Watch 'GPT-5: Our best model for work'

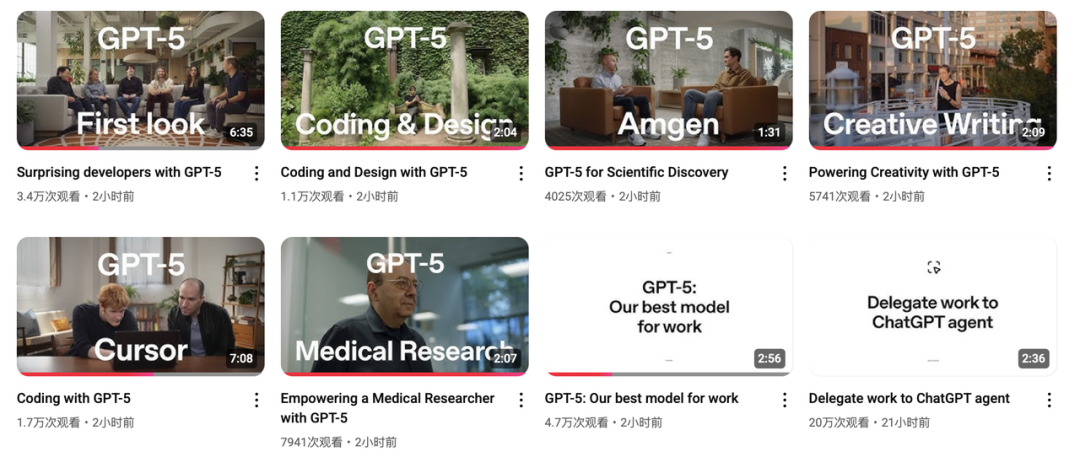click(x=668, y=306)
